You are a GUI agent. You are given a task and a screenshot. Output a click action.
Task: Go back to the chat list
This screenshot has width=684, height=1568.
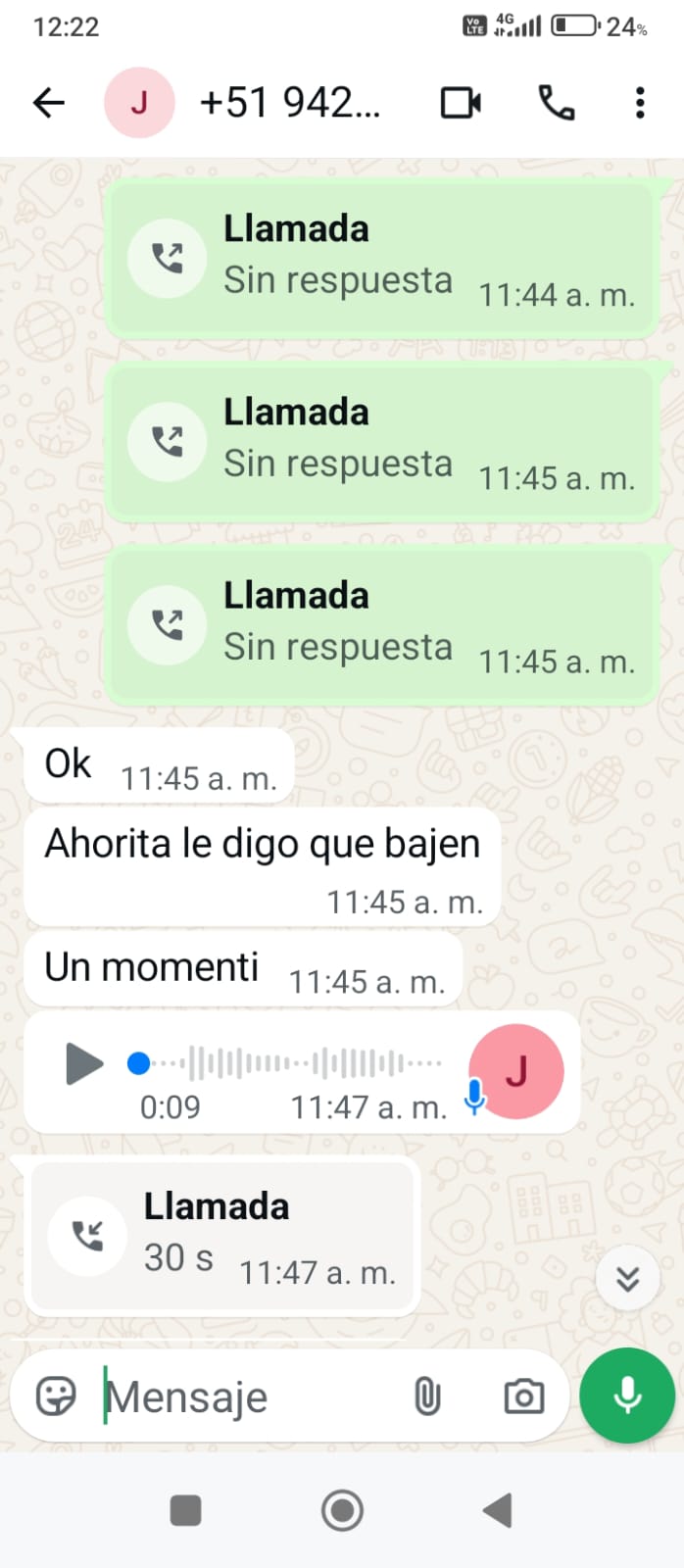(48, 102)
